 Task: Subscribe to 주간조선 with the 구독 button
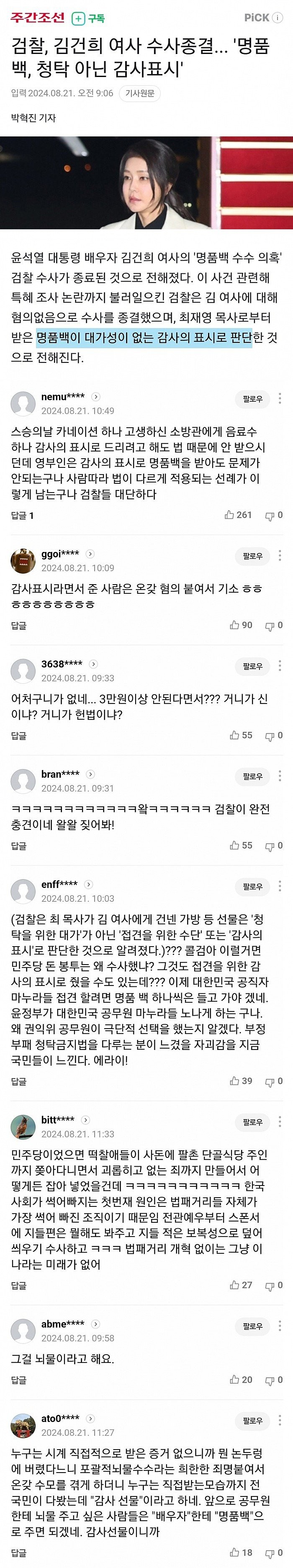click(x=88, y=18)
